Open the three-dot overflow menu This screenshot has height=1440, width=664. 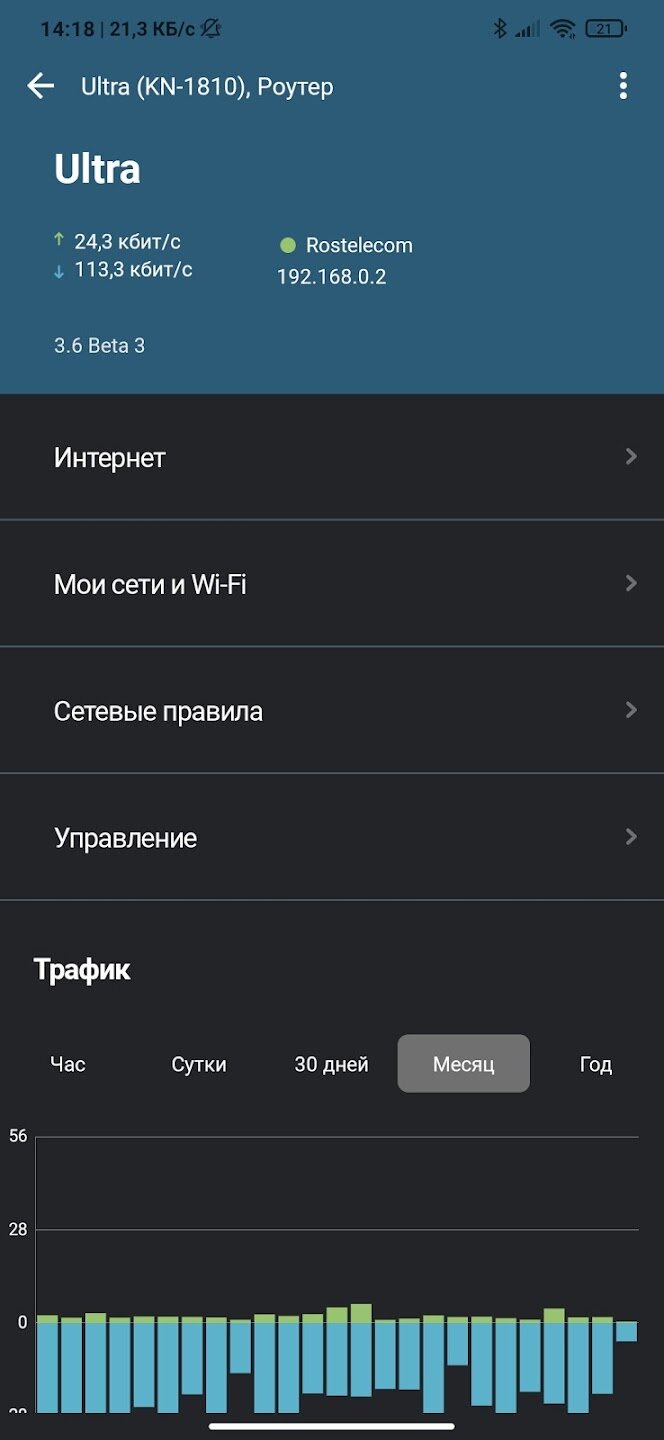coord(623,86)
